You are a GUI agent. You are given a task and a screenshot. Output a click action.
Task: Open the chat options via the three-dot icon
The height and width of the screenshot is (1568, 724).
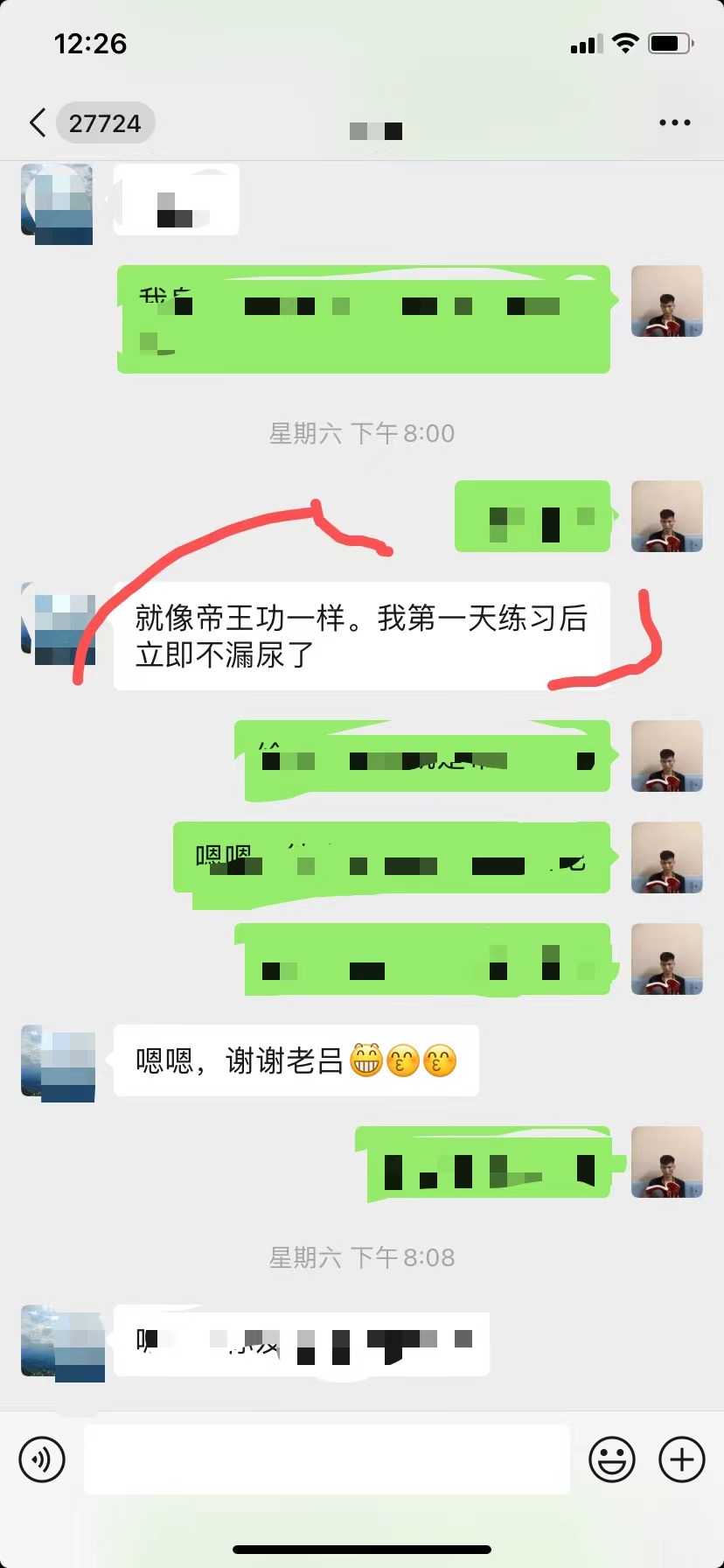(x=673, y=122)
